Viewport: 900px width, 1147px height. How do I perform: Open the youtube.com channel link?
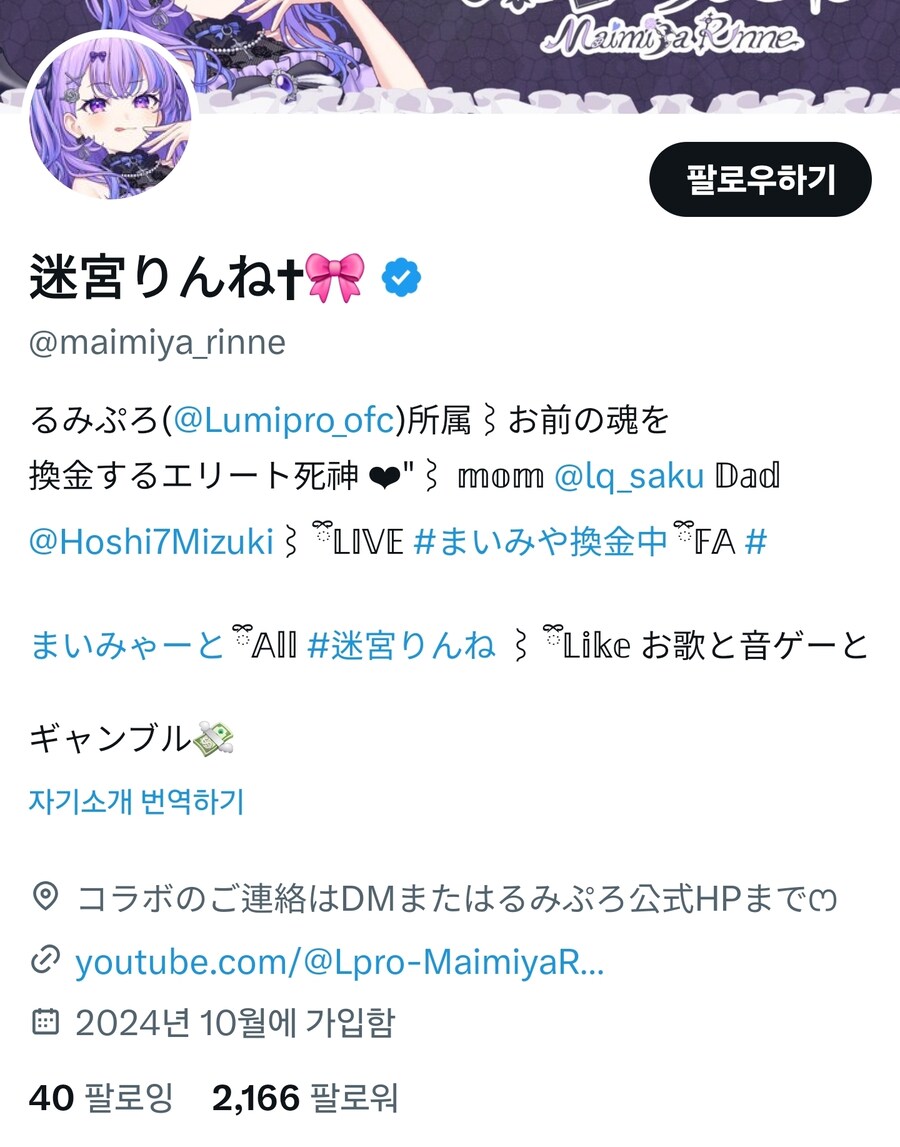pos(339,963)
